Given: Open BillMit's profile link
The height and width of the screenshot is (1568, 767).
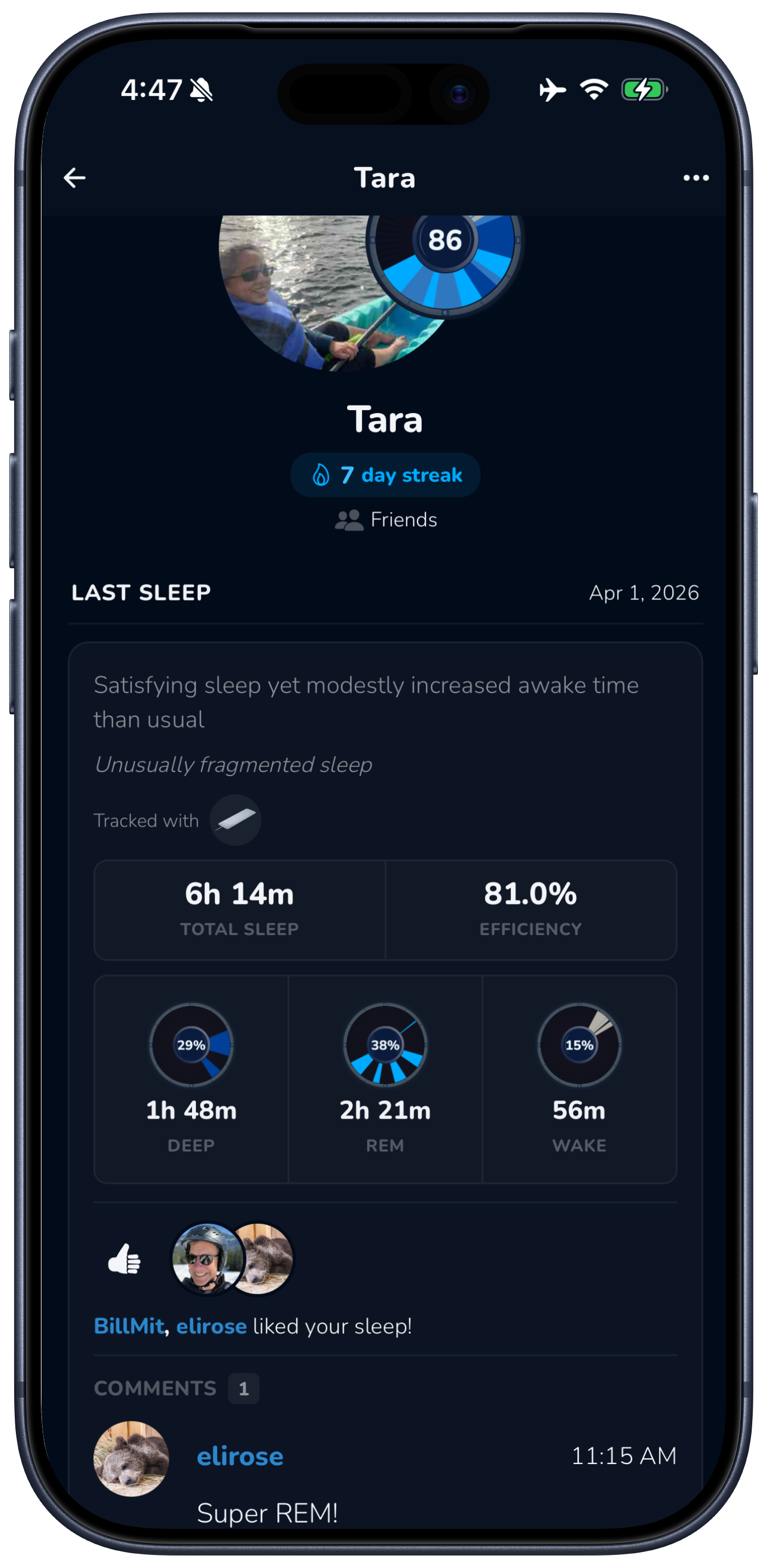Looking at the screenshot, I should pyautogui.click(x=129, y=1326).
